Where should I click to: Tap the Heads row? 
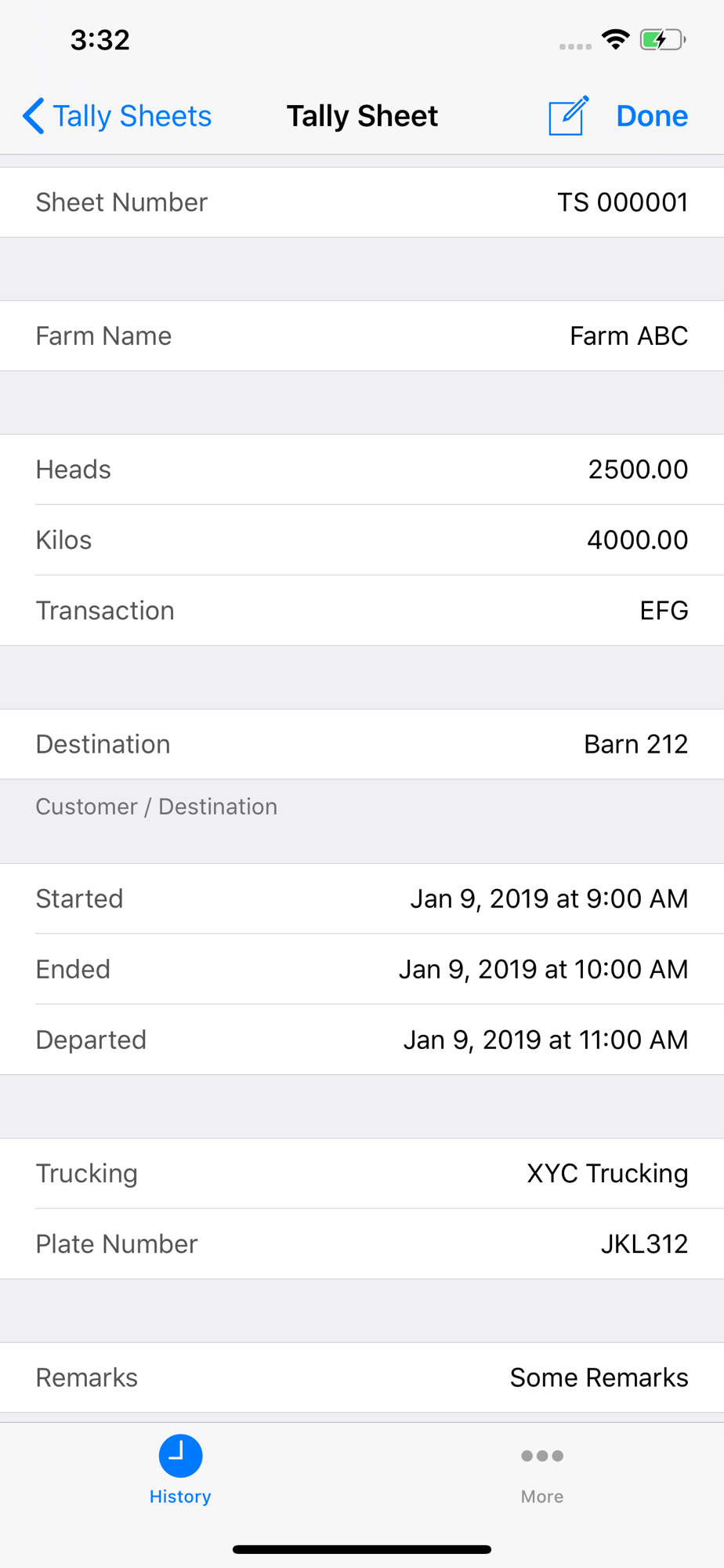(362, 470)
